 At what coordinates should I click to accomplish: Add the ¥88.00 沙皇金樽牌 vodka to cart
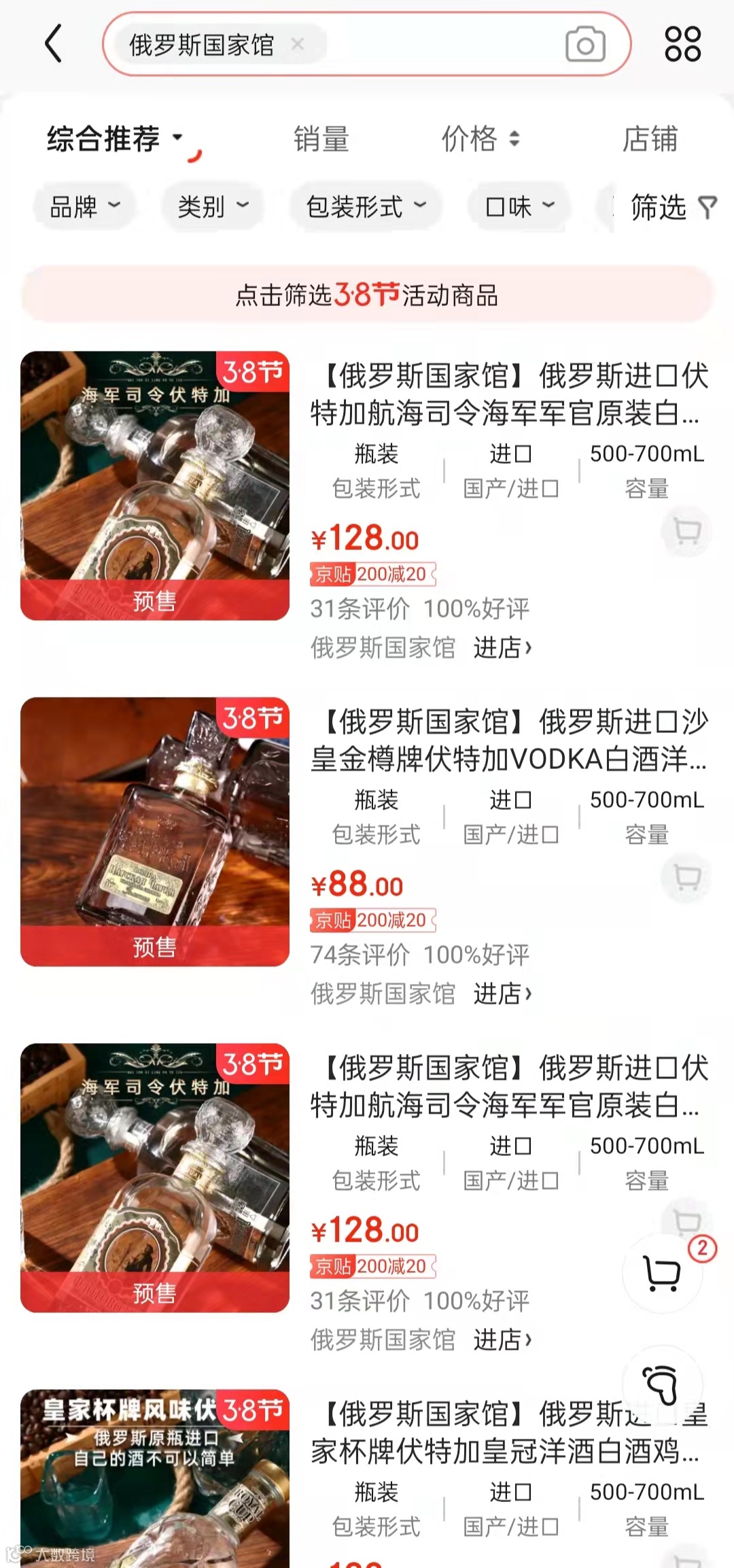coord(686,877)
